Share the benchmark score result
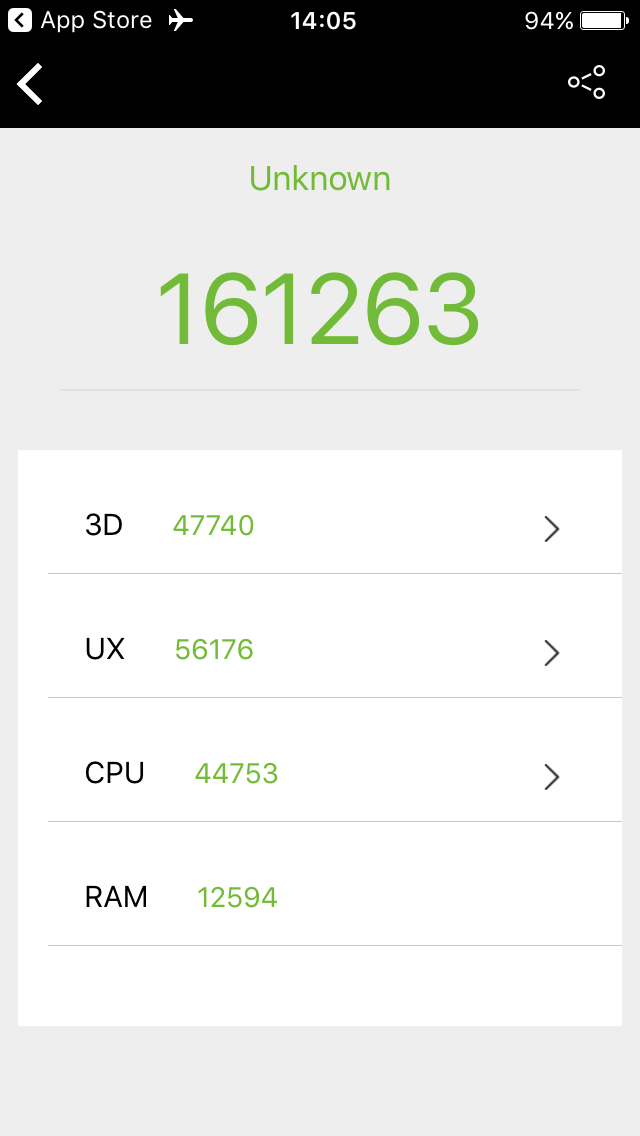 point(587,82)
